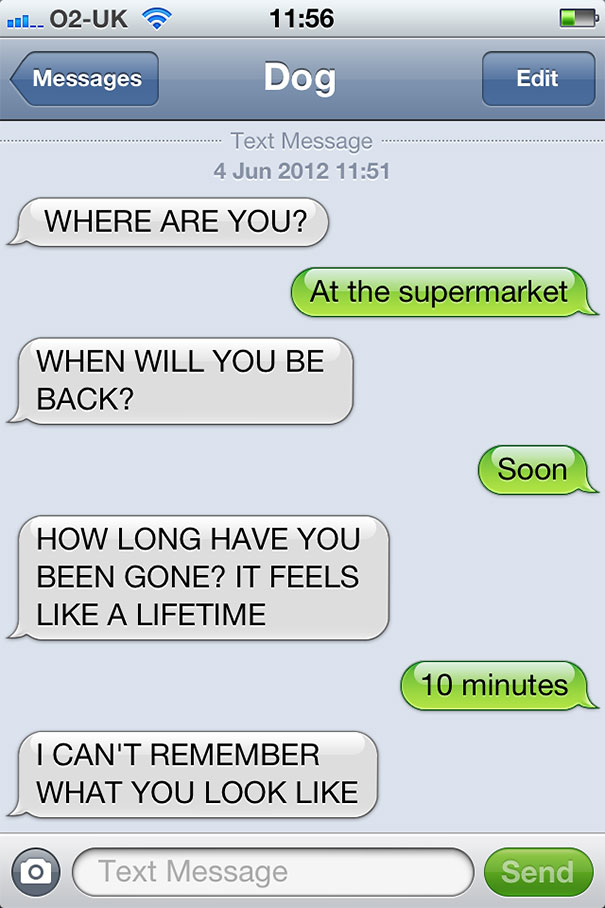Focus the Text Message input field
This screenshot has width=605, height=908.
272,872
